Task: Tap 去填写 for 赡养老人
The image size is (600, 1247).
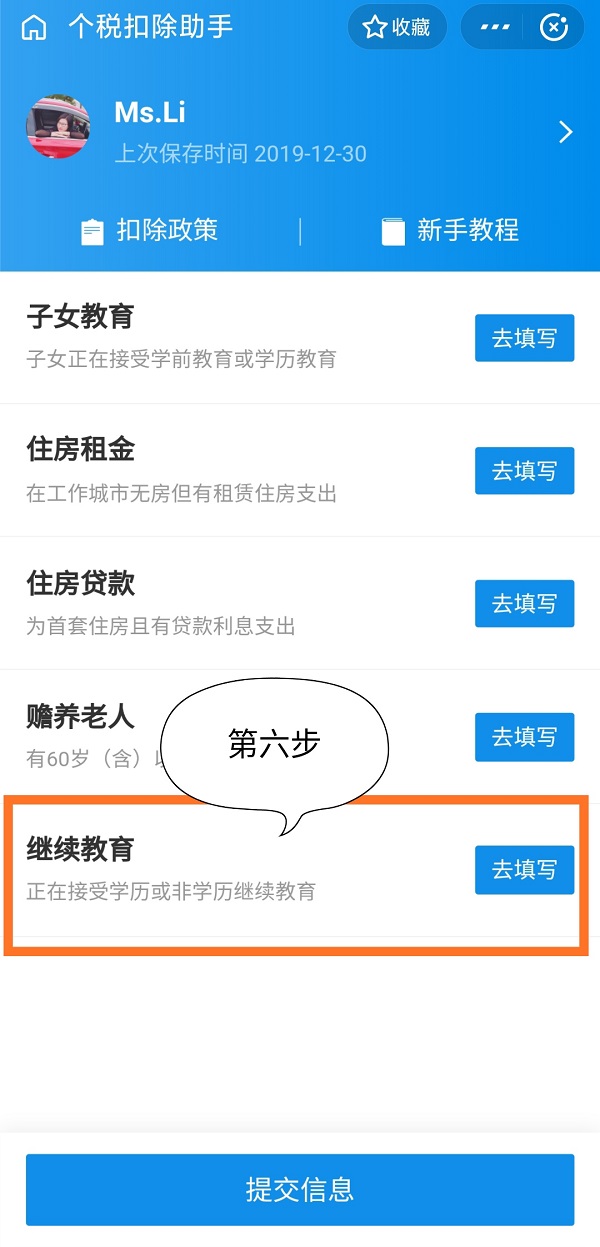Action: pyautogui.click(x=524, y=737)
